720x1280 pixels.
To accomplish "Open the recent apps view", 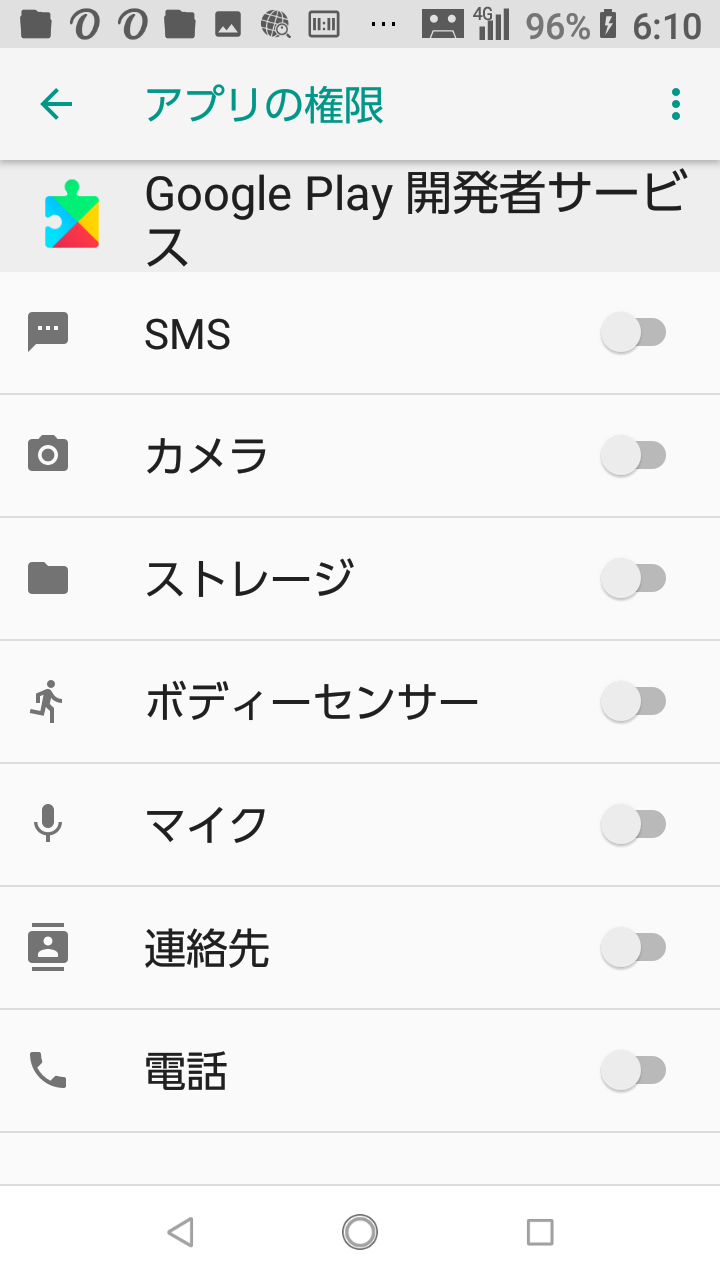I will click(x=540, y=1232).
